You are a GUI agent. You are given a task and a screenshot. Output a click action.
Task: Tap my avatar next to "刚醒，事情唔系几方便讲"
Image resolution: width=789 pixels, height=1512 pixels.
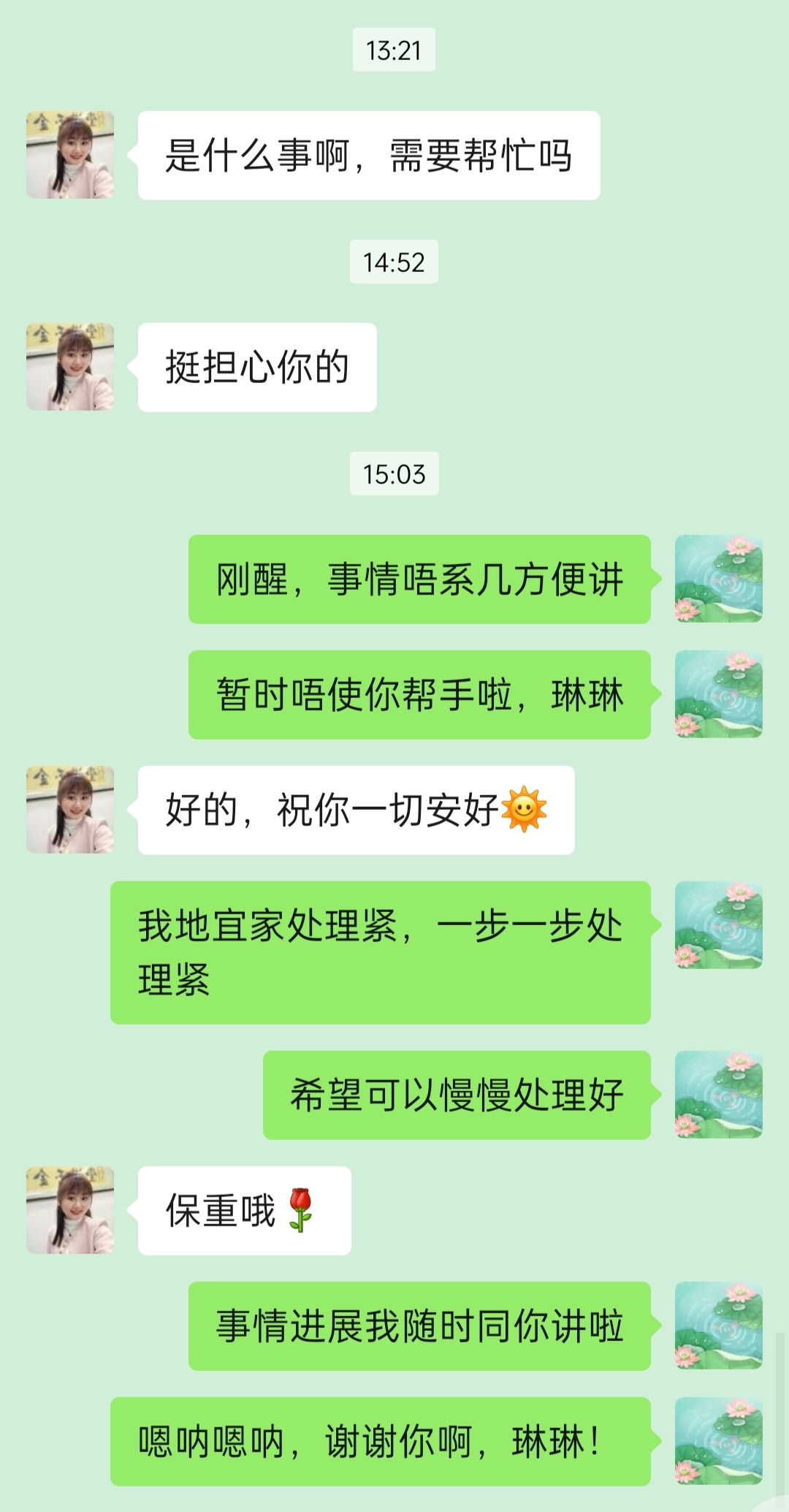tap(718, 579)
